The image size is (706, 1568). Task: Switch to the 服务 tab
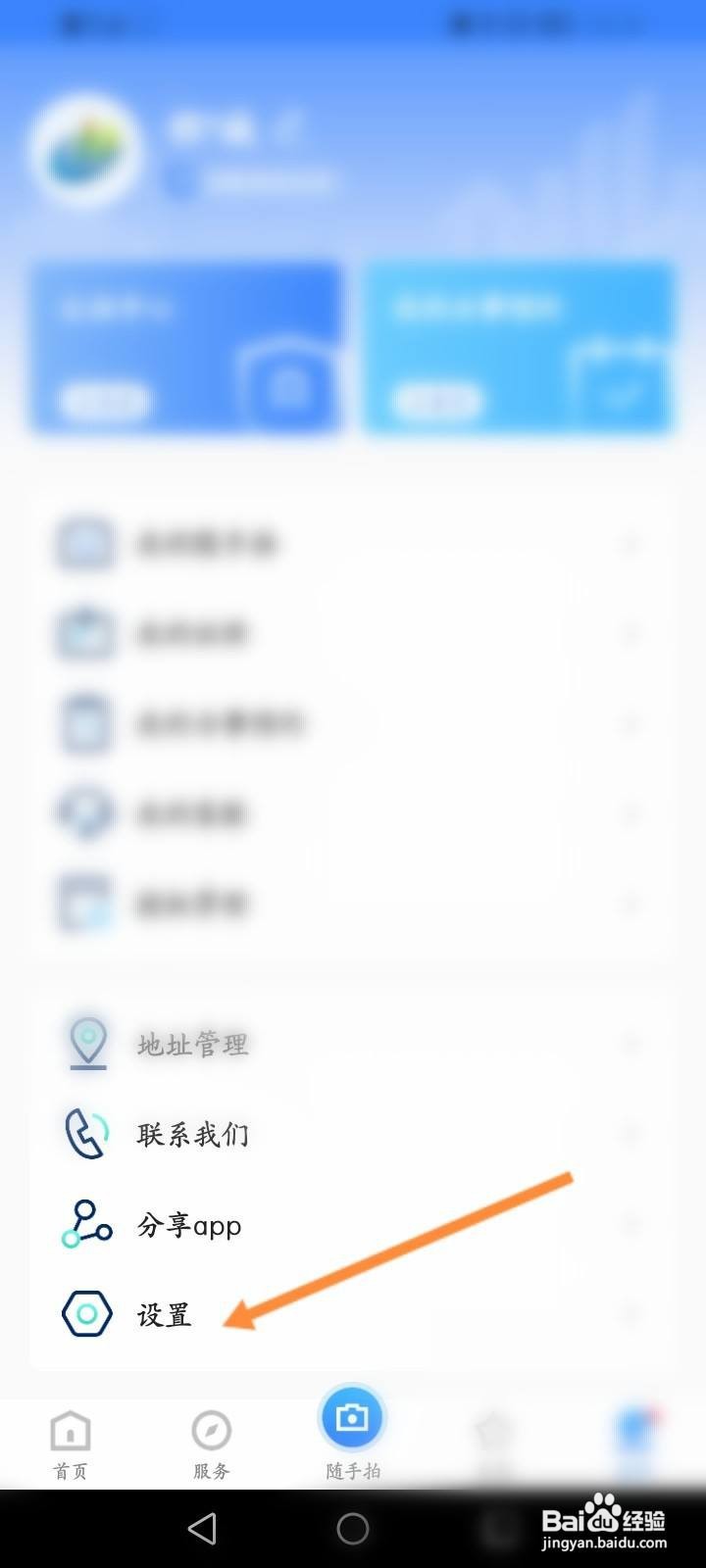pos(211,1441)
